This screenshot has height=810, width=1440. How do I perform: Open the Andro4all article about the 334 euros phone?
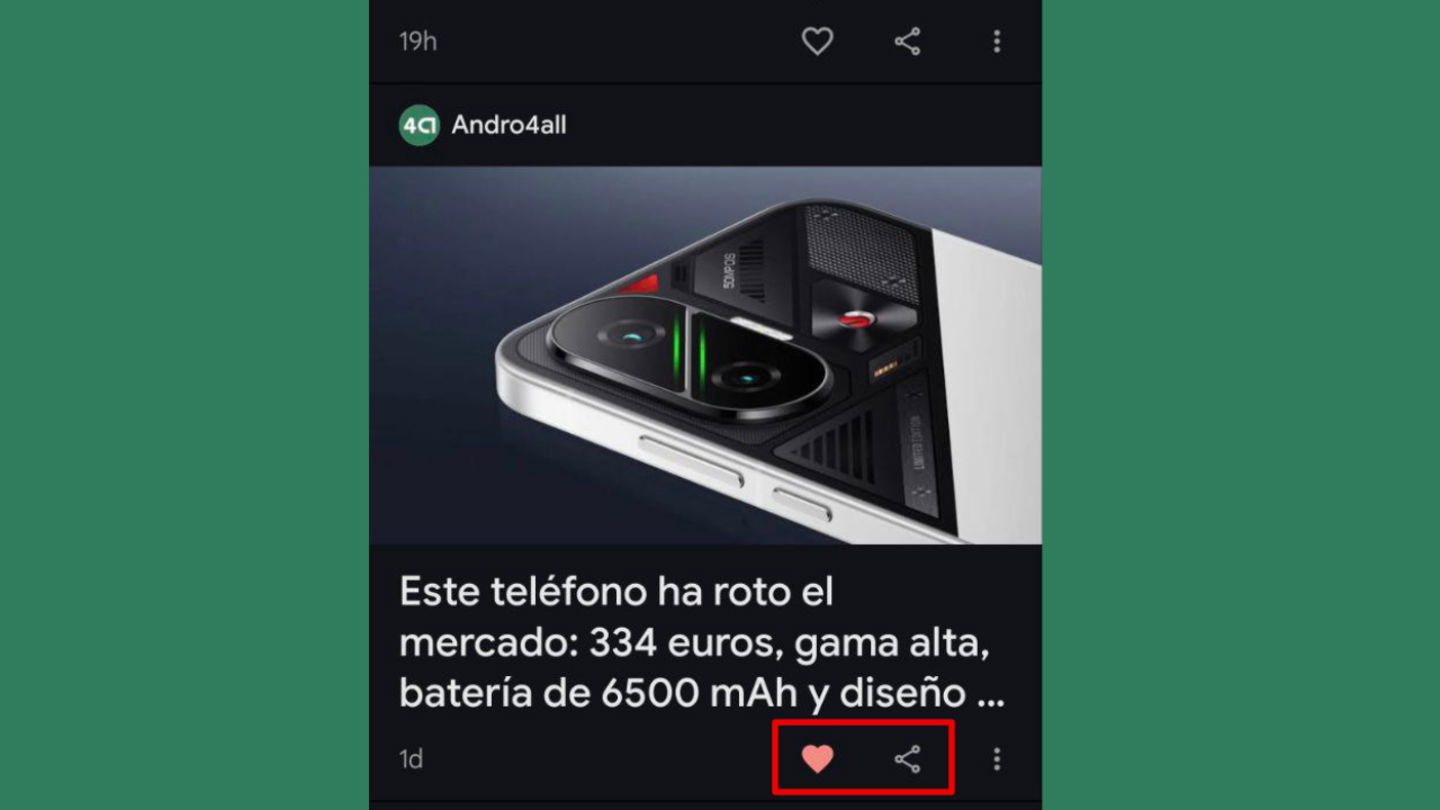700,642
